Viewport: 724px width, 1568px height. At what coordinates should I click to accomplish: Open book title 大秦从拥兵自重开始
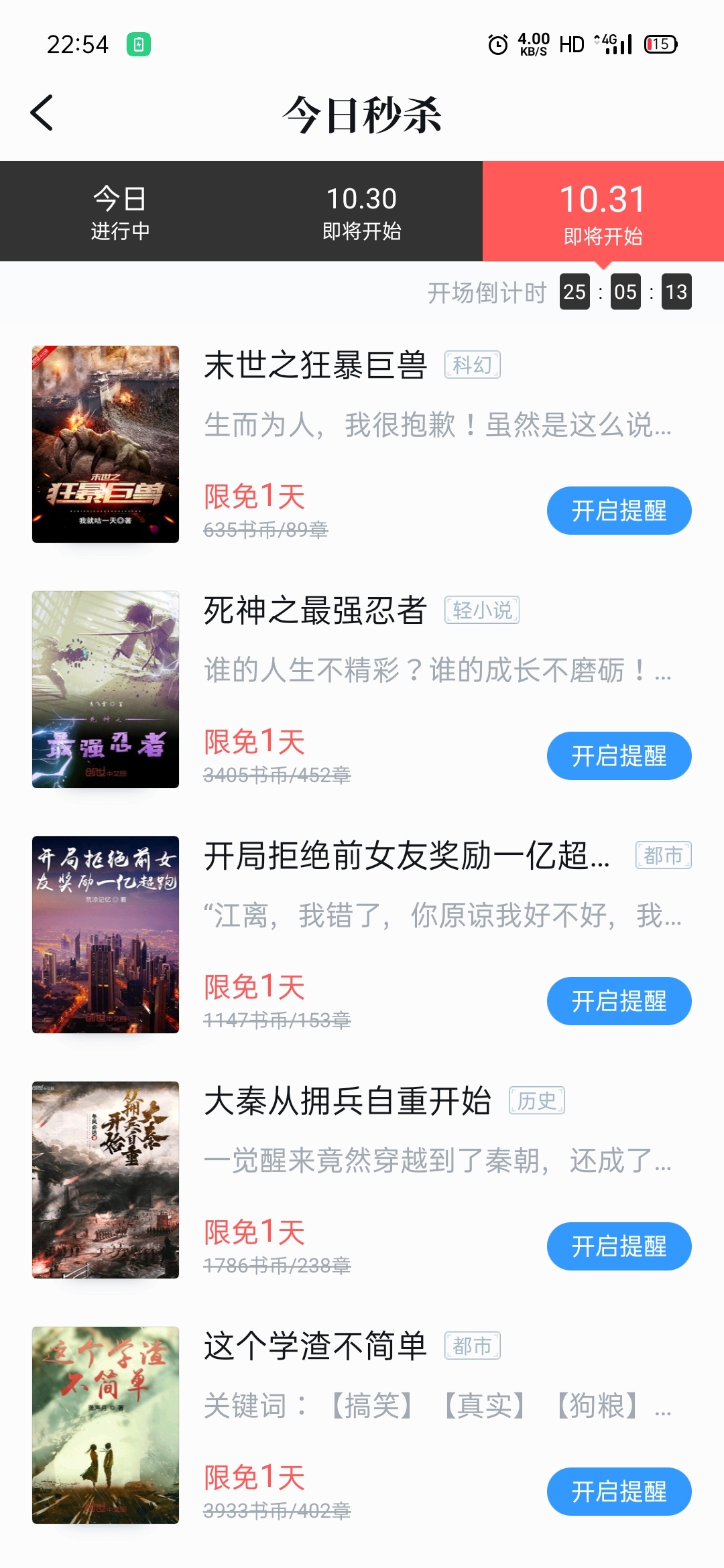(347, 1101)
